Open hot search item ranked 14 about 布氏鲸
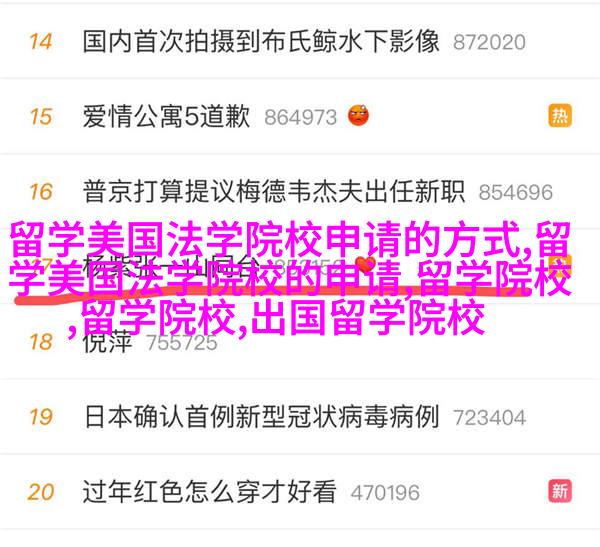 pyautogui.click(x=260, y=42)
